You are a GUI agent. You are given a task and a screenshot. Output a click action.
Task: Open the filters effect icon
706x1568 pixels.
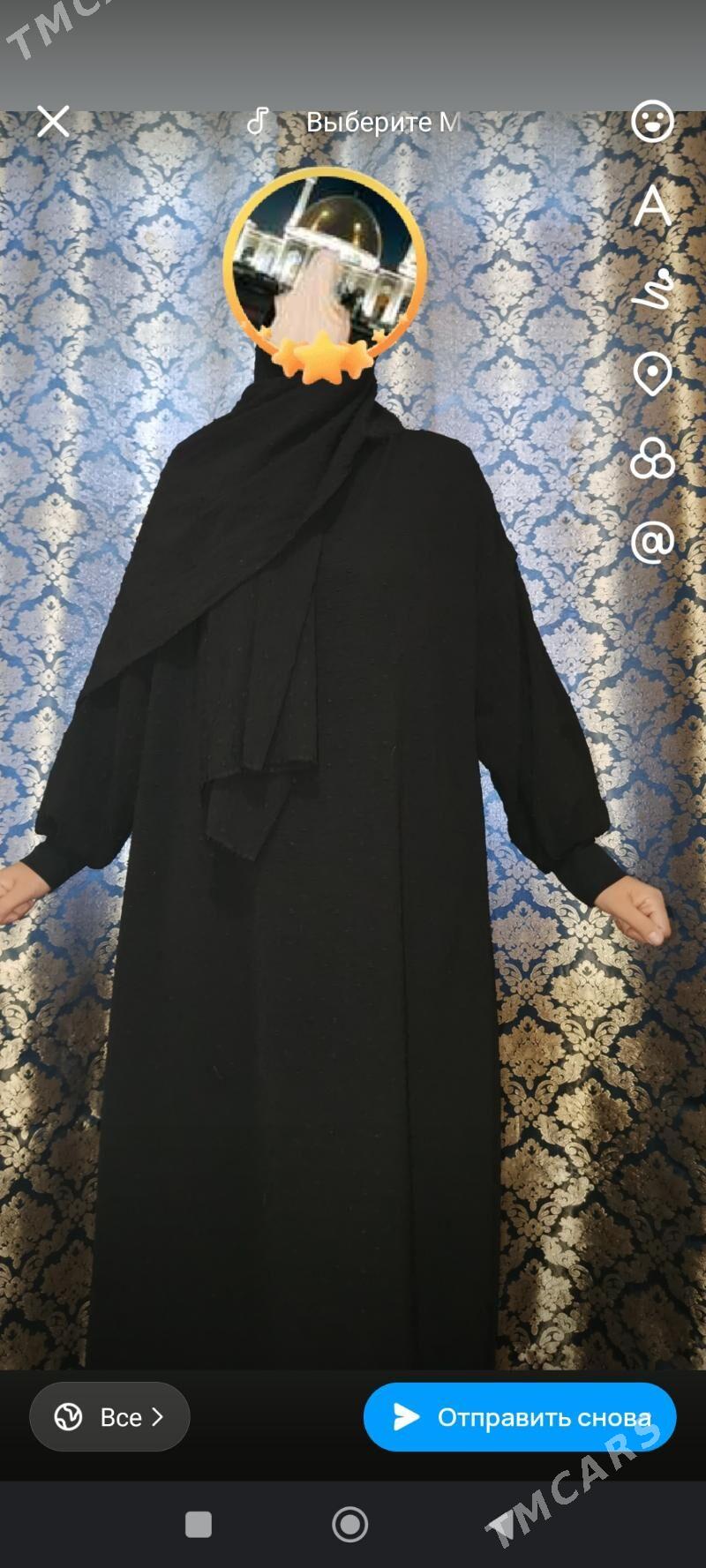[652, 459]
